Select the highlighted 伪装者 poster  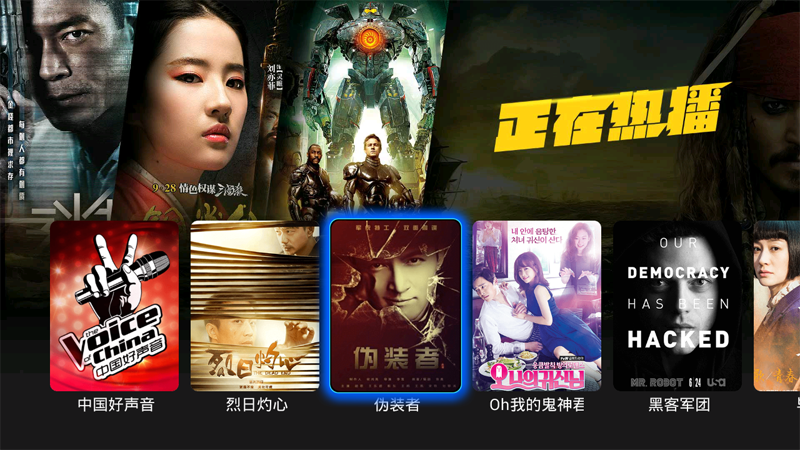click(396, 306)
